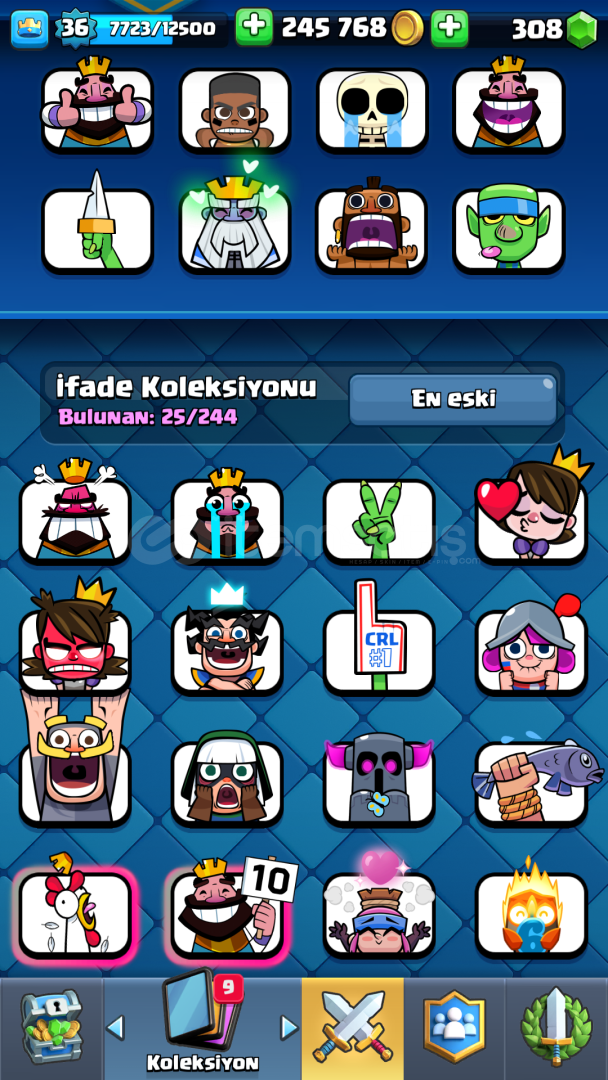This screenshot has height=1080, width=608.
Task: Select the CRL #1 foam finger emote
Action: click(379, 645)
